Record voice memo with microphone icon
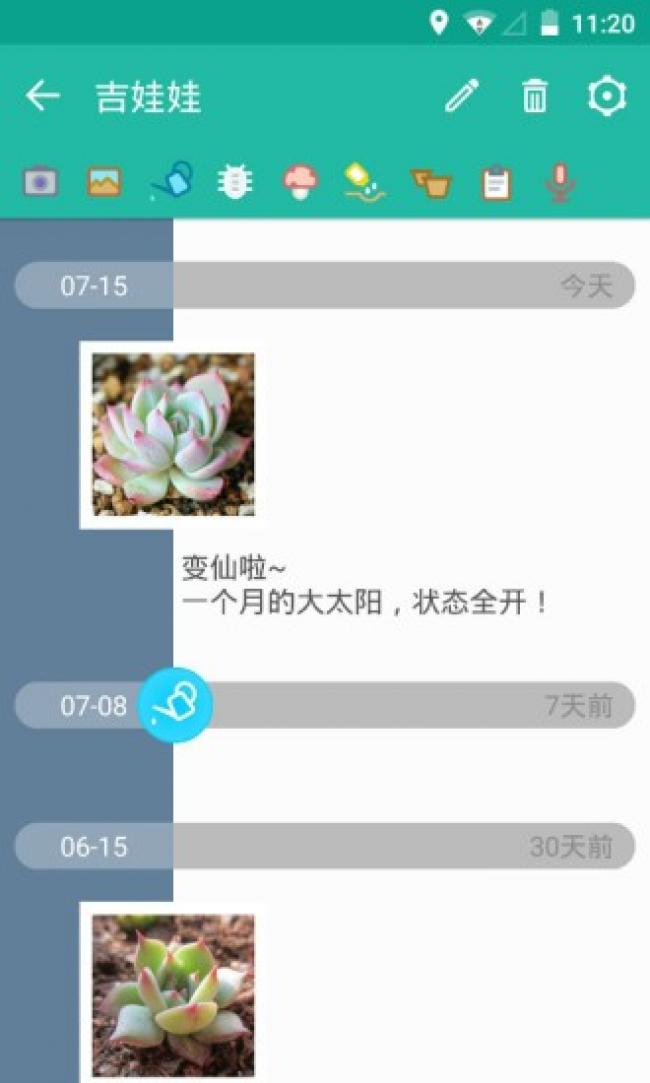 560,183
